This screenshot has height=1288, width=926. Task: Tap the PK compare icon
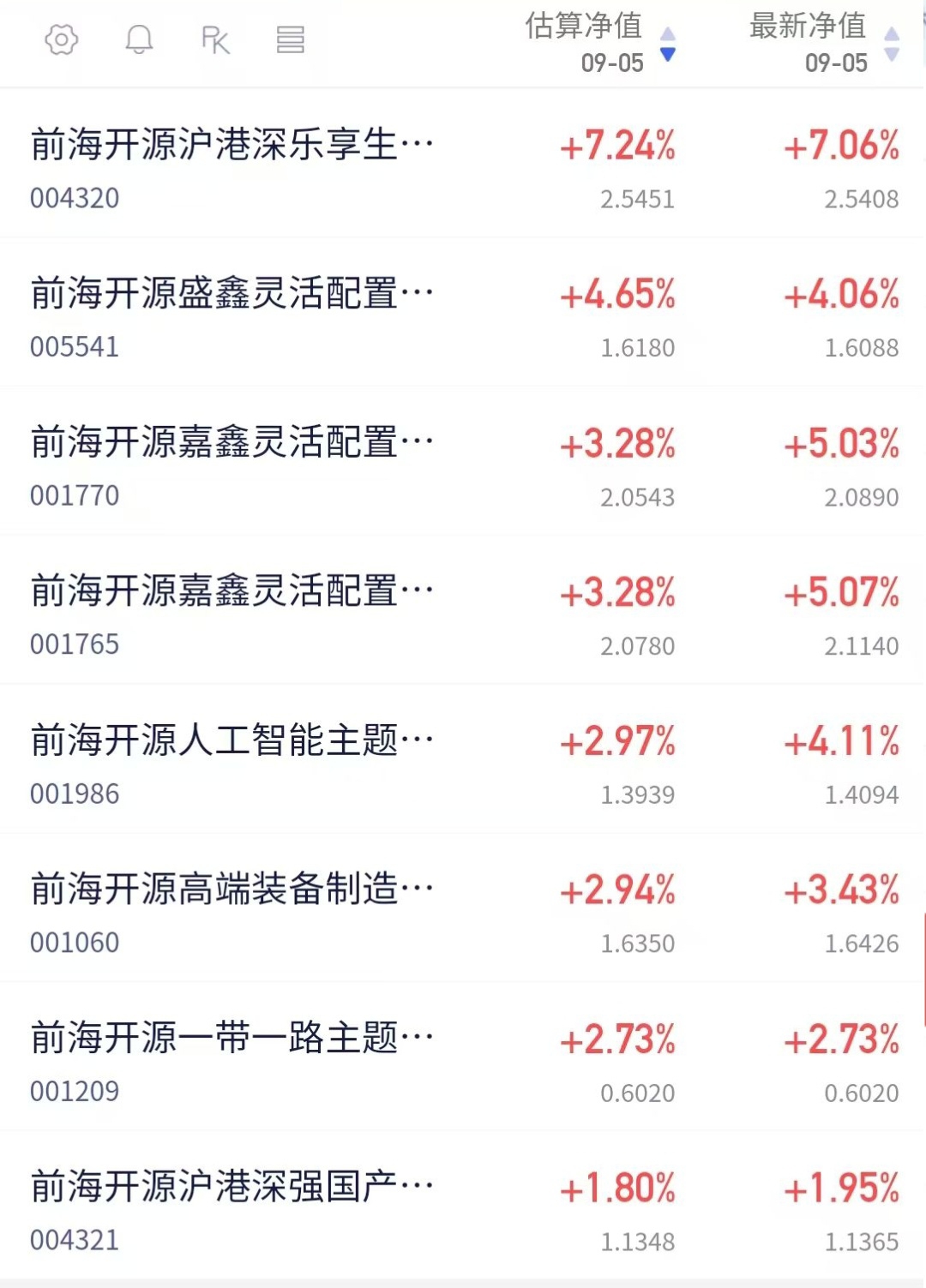(x=215, y=39)
